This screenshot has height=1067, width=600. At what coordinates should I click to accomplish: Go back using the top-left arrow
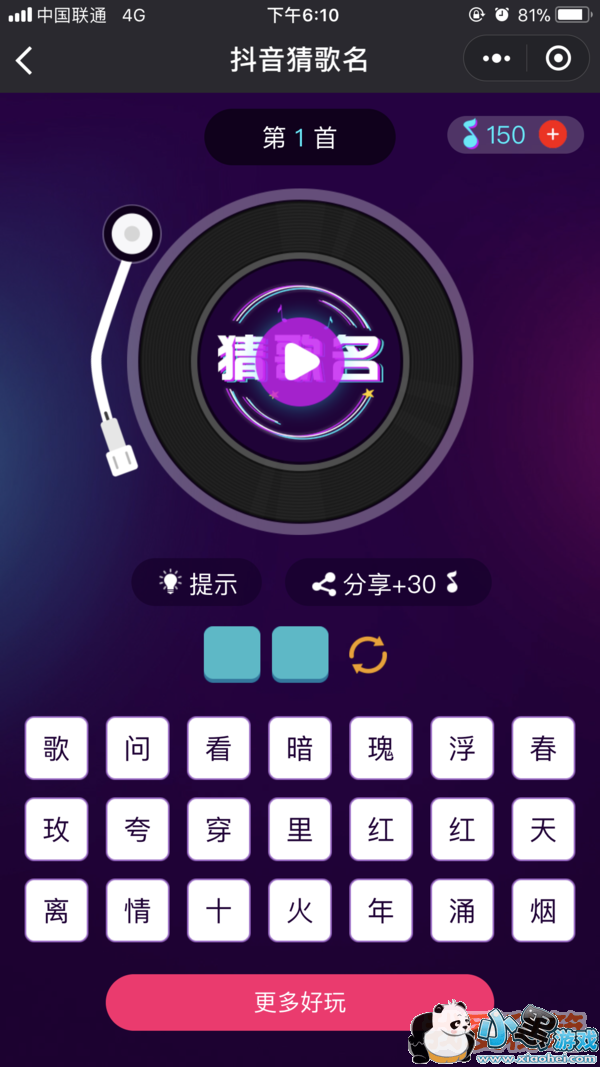tap(25, 60)
